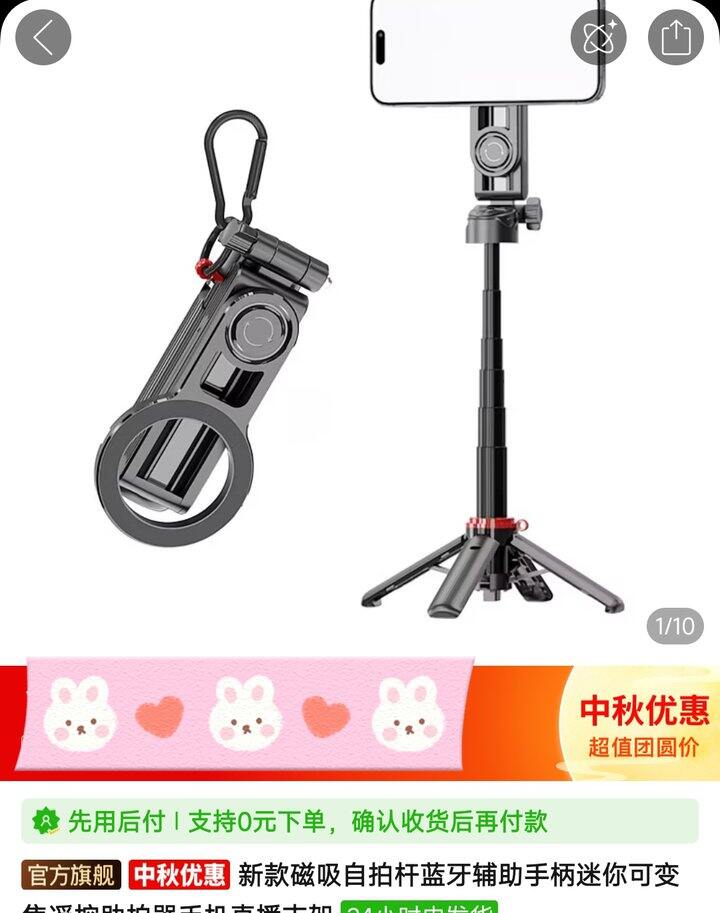Share this product
Viewport: 720px width, 913px height.
(x=676, y=37)
